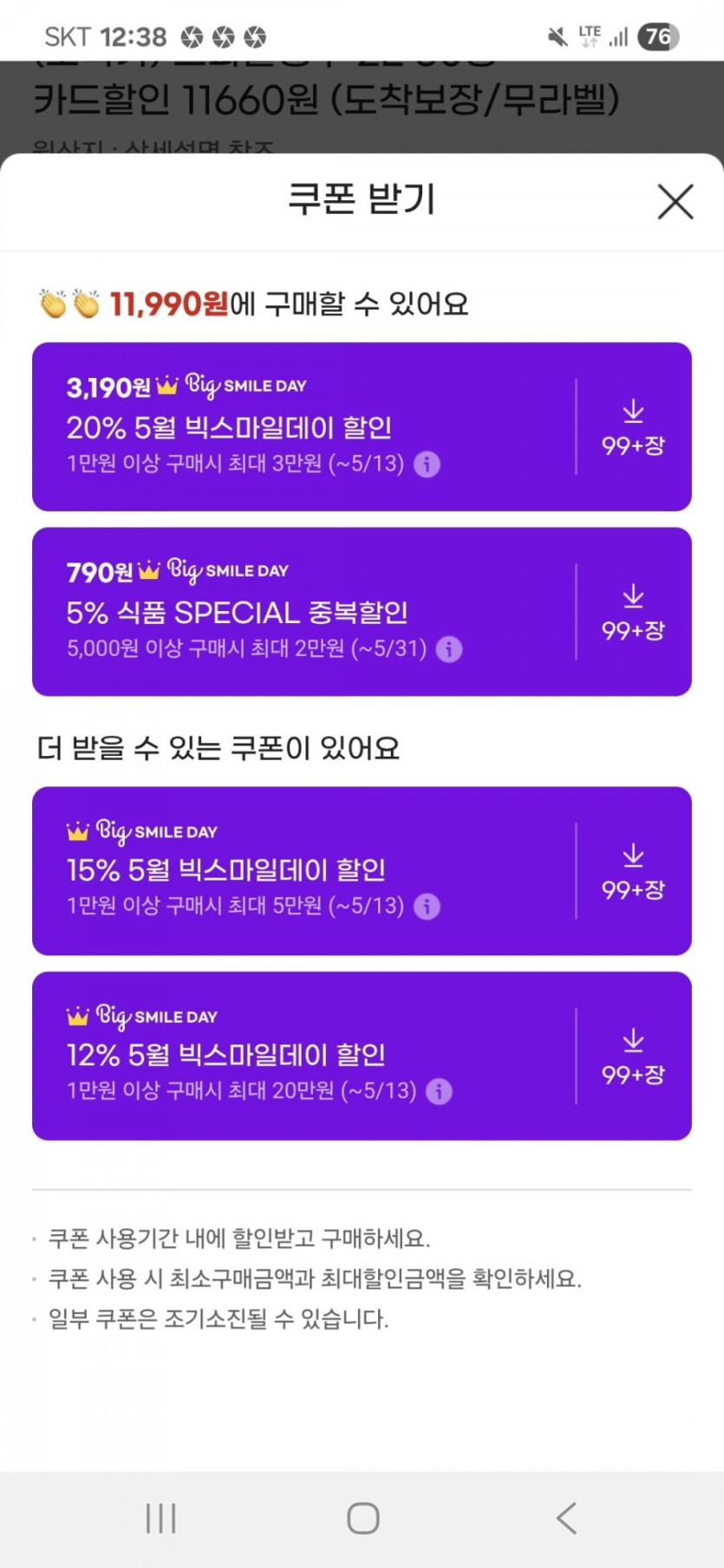Open info icon on the 20% coupon
Image resolution: width=724 pixels, height=1568 pixels.
click(x=427, y=465)
